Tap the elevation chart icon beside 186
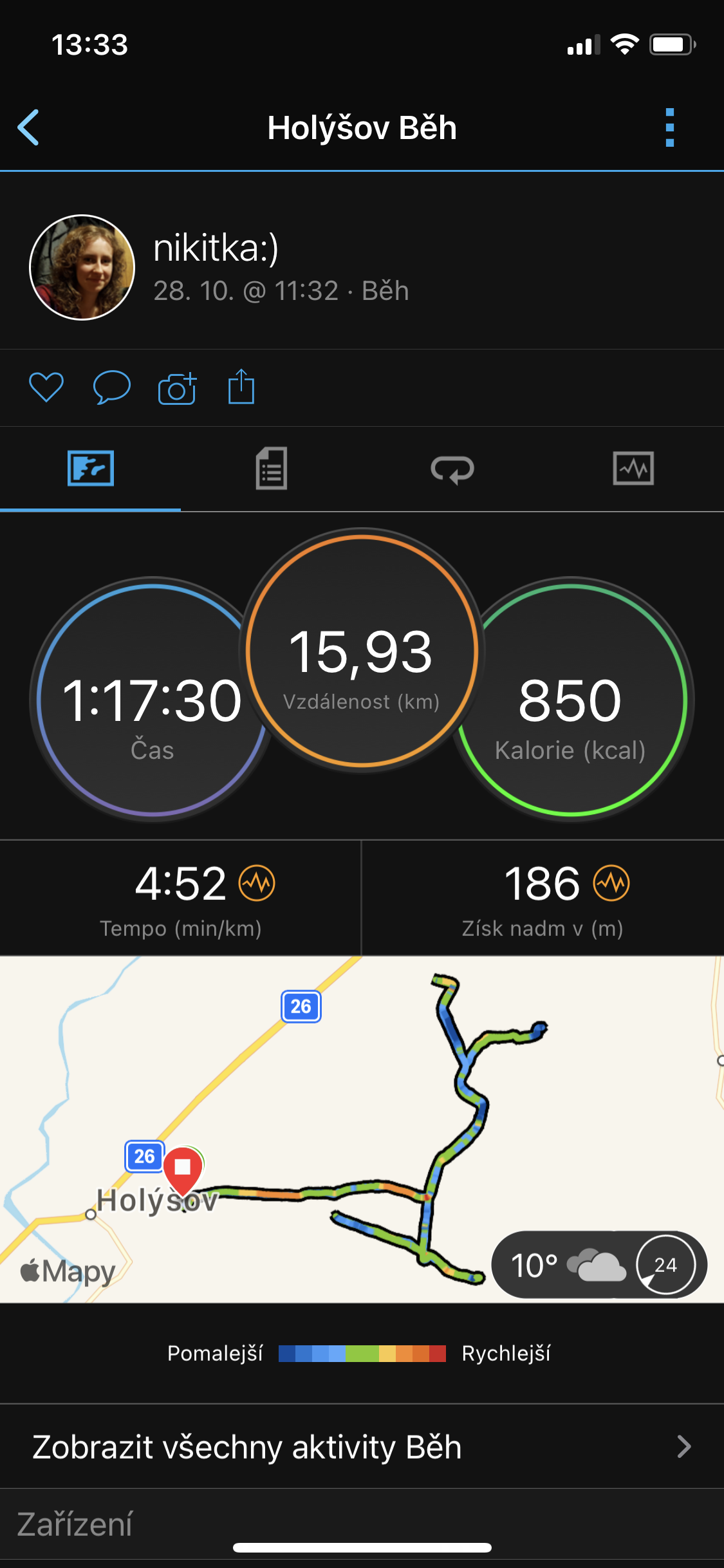724x1568 pixels. (x=611, y=883)
